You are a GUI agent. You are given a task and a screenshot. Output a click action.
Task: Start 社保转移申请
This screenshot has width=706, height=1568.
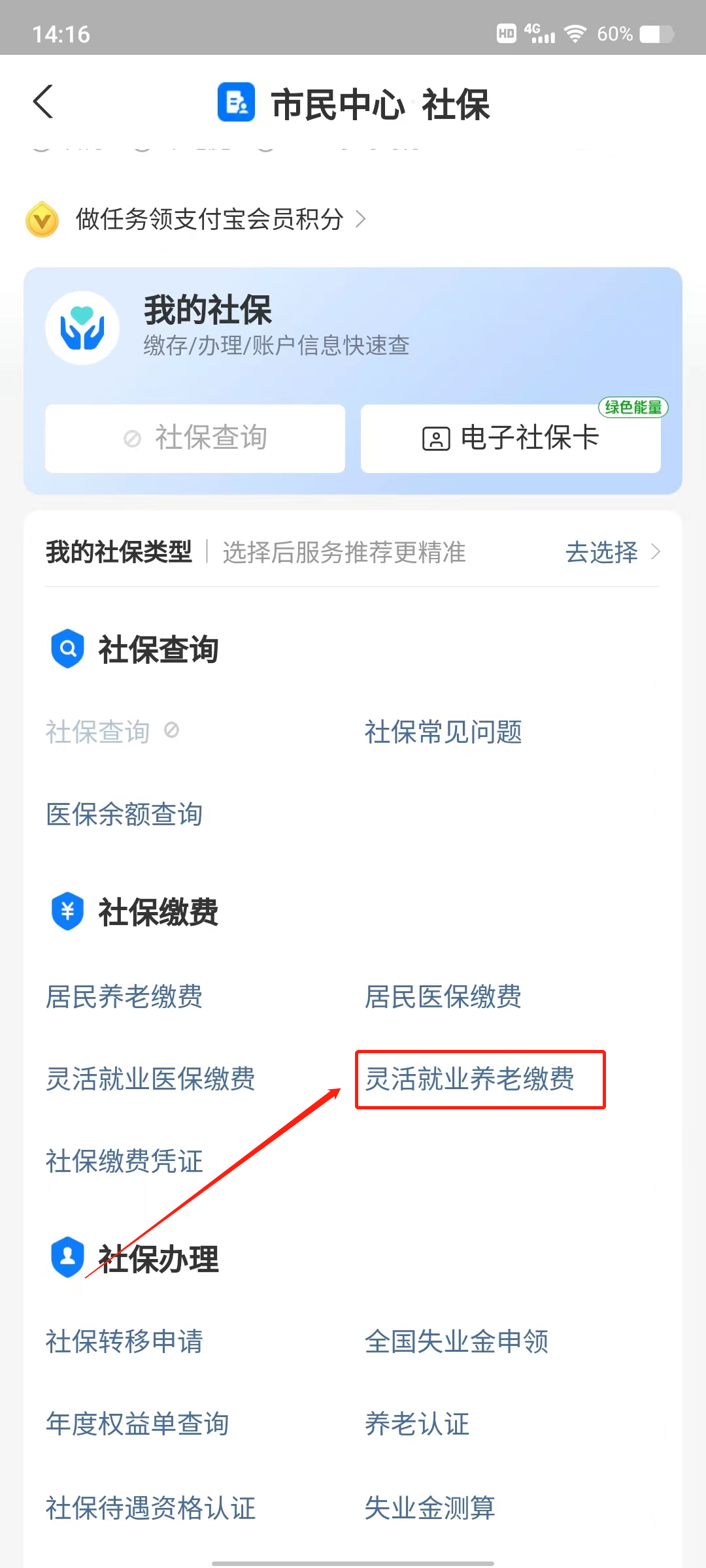[124, 1342]
